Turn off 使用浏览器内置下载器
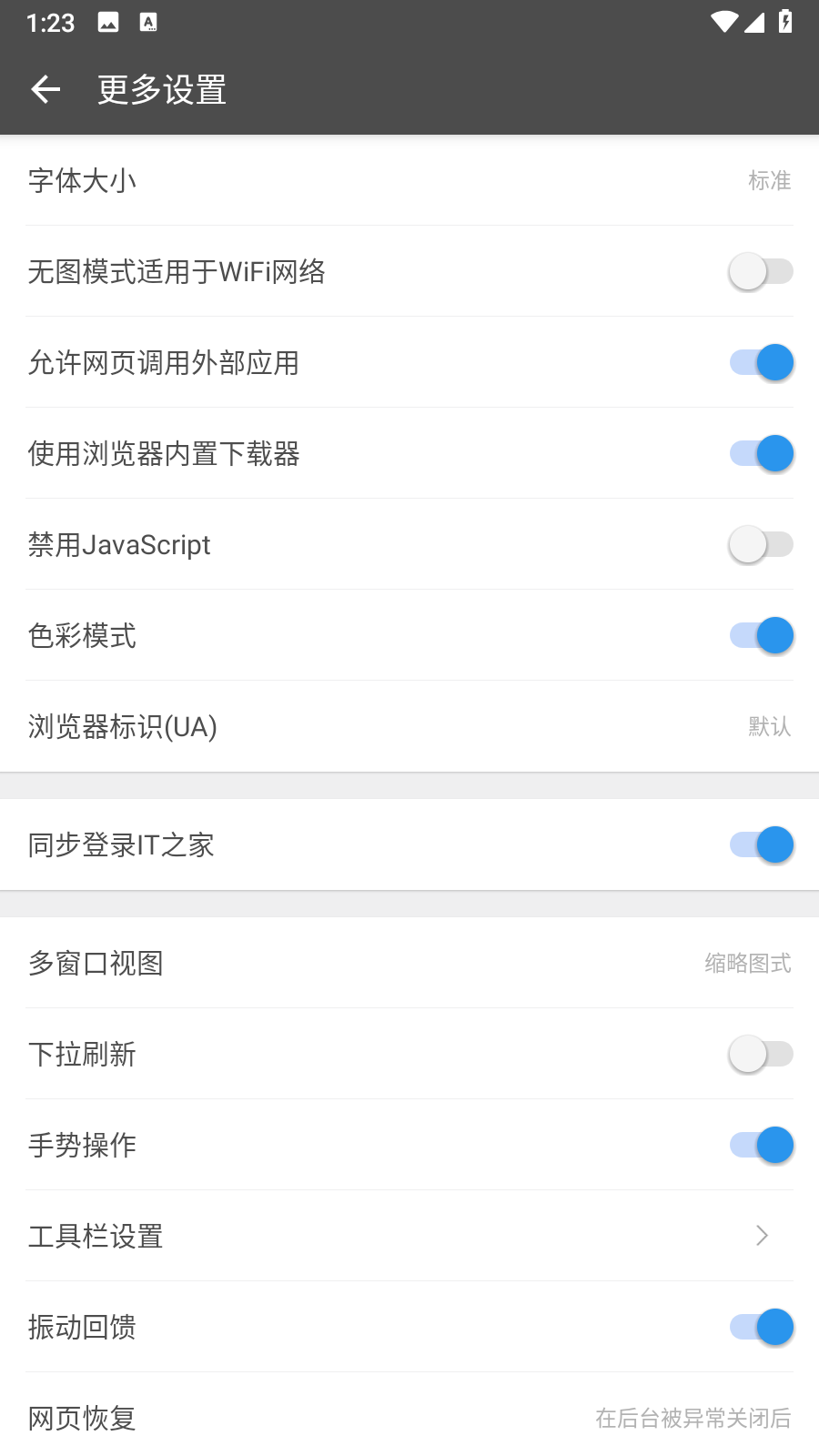819x1456 pixels. click(x=760, y=453)
